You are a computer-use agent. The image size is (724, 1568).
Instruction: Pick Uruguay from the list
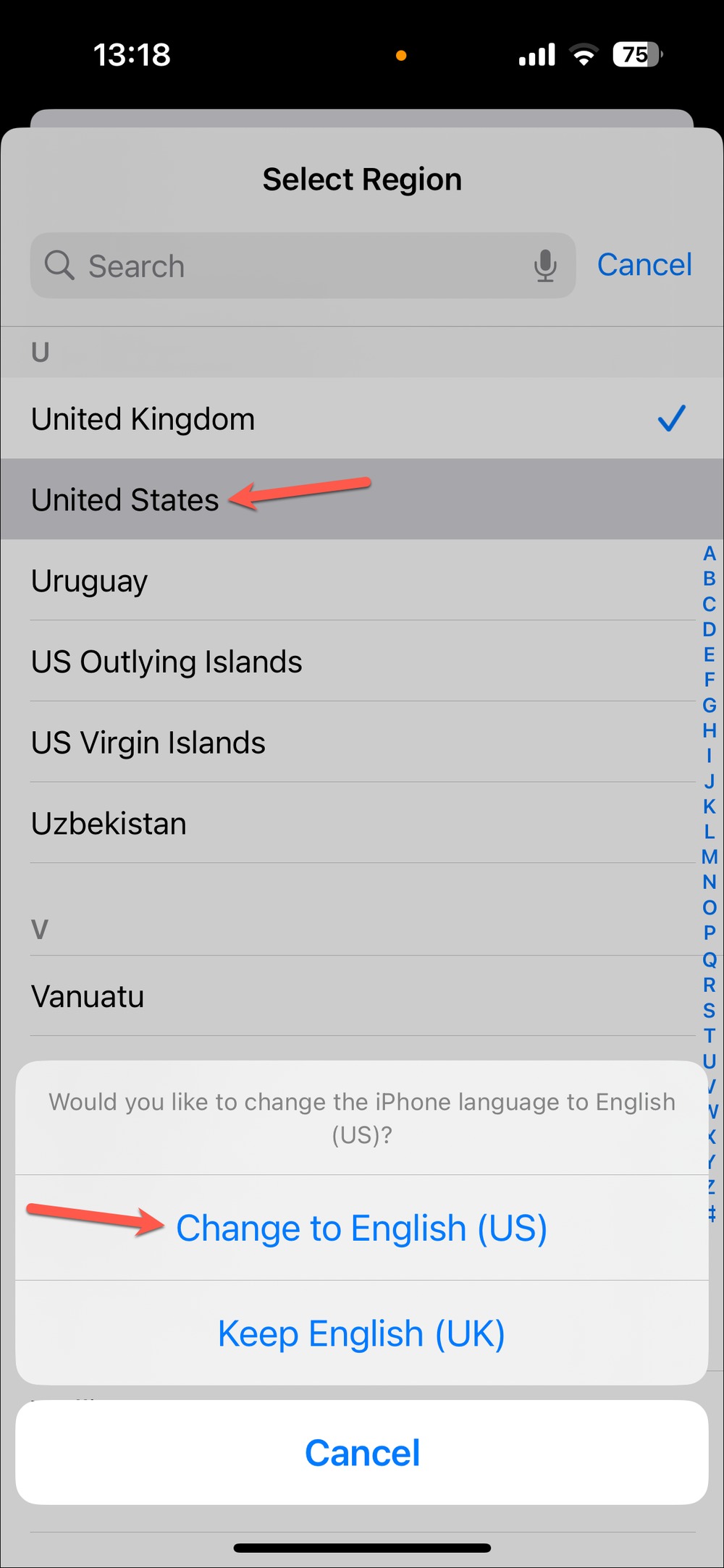tap(362, 581)
